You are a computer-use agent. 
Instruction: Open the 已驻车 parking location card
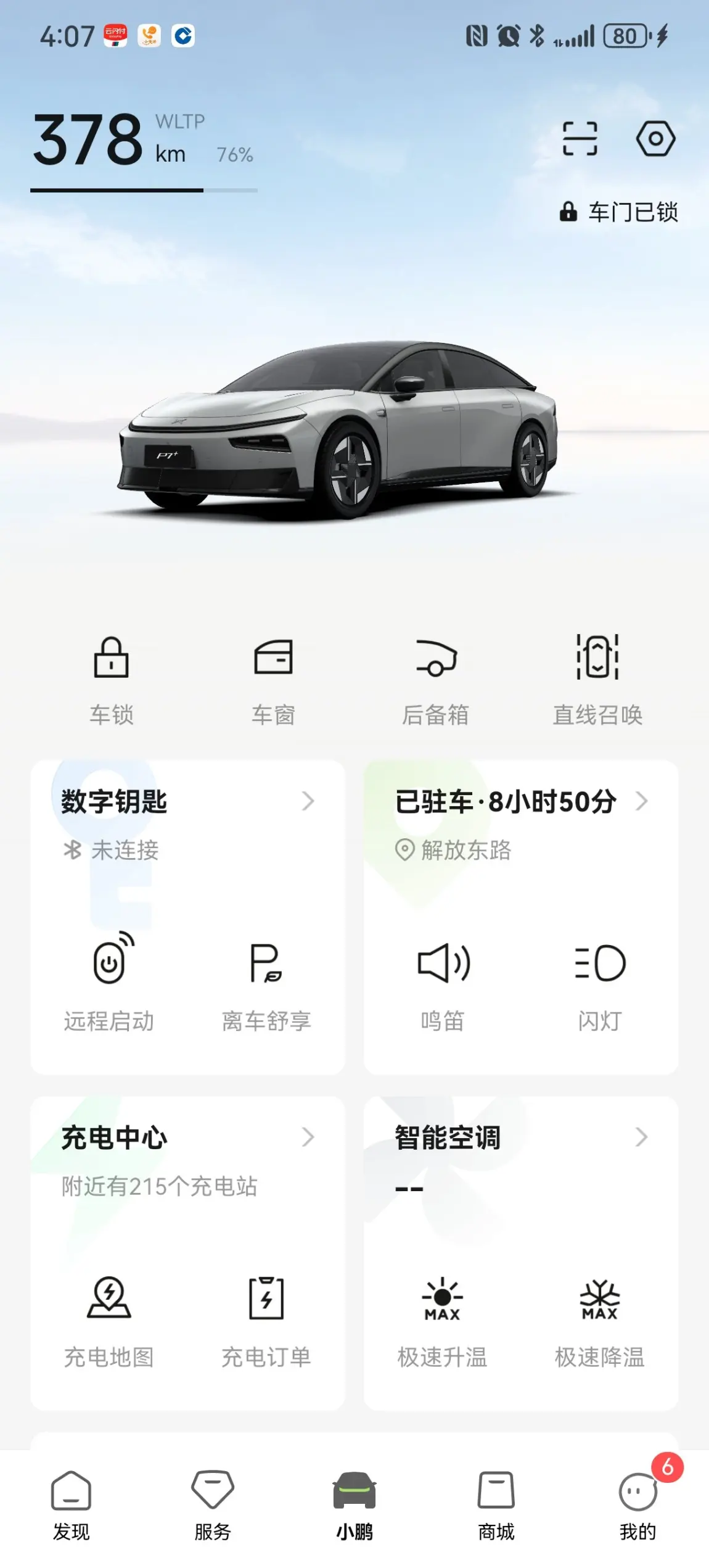520,802
